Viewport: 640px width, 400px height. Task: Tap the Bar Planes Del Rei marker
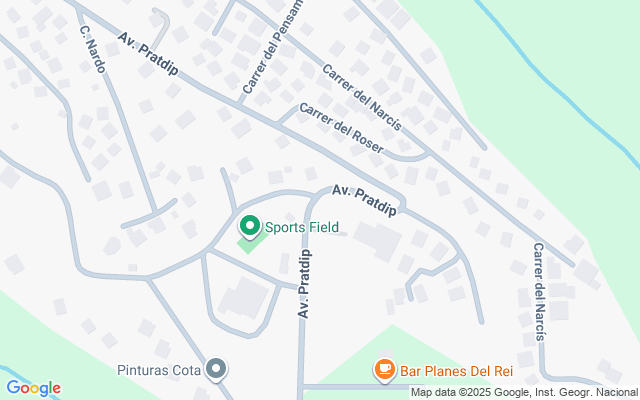click(x=383, y=369)
